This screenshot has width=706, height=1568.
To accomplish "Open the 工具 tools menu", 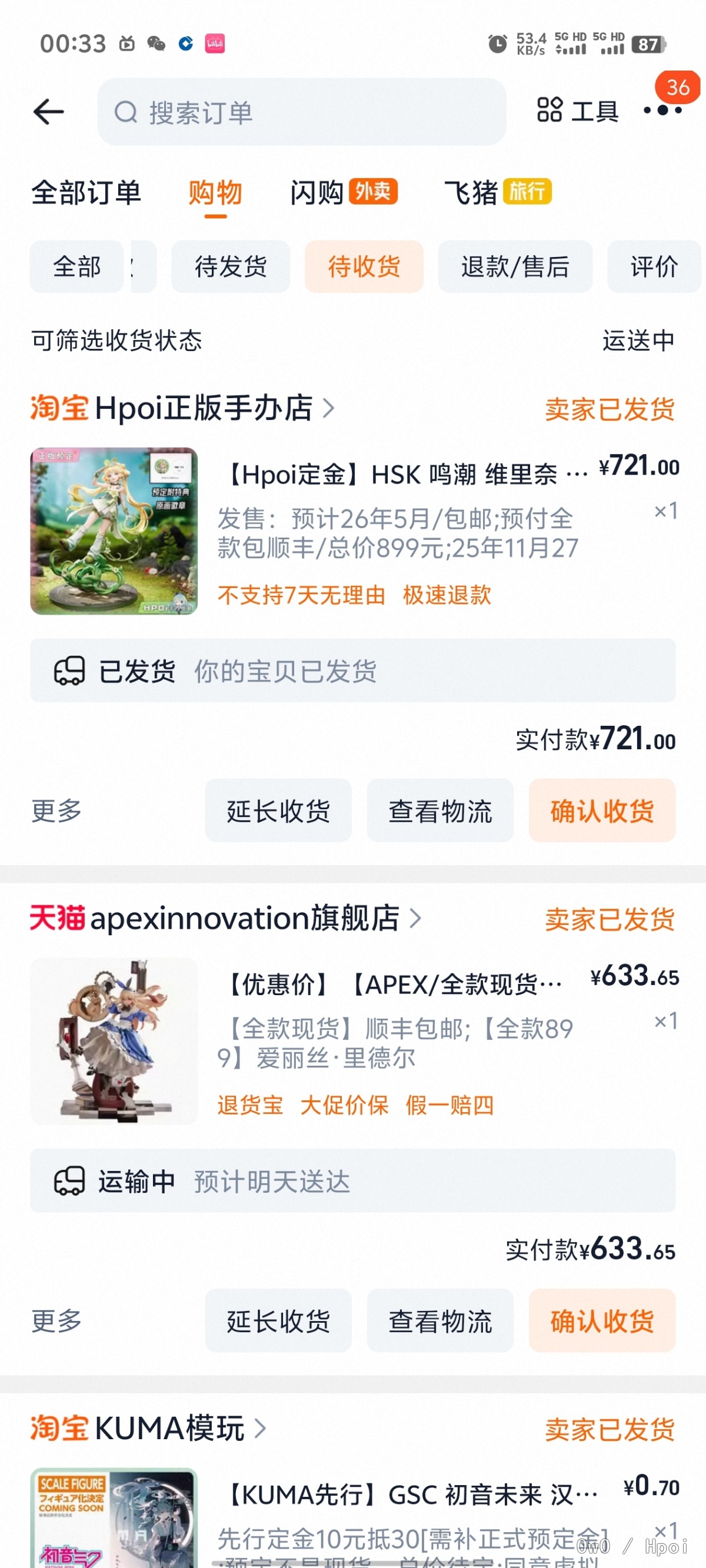I will (x=578, y=111).
